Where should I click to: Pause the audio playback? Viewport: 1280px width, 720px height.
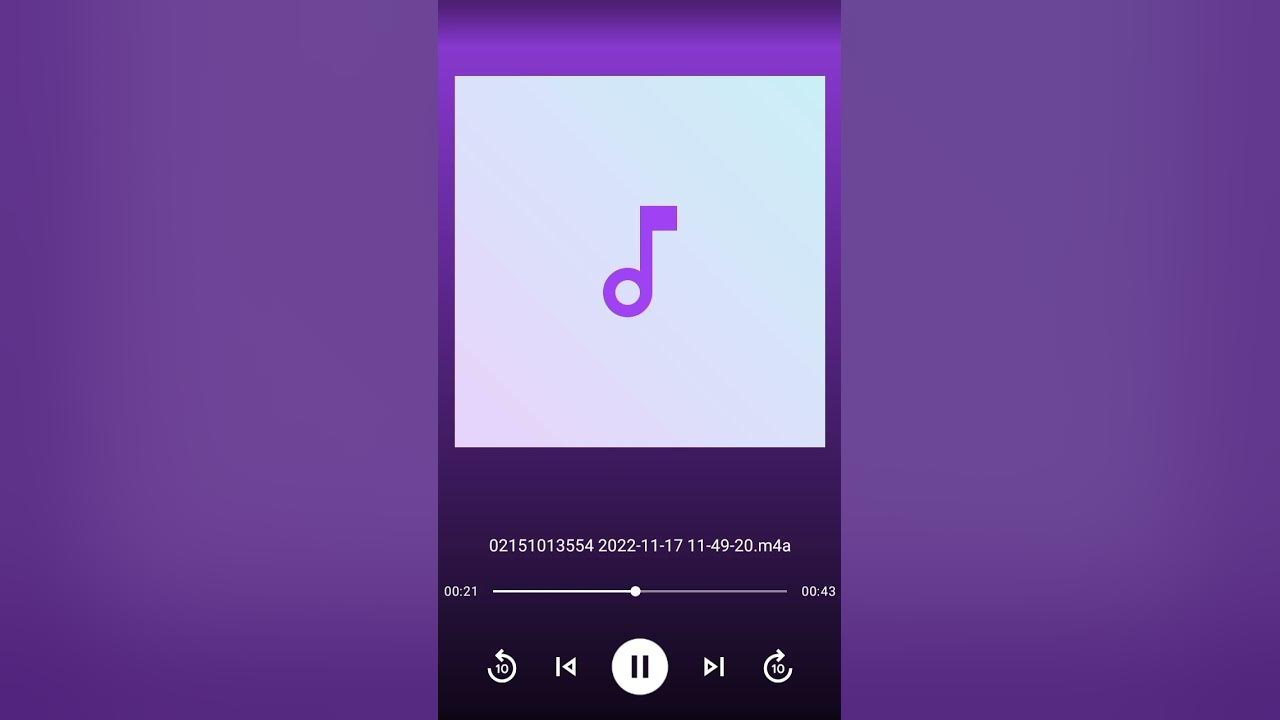(x=640, y=666)
